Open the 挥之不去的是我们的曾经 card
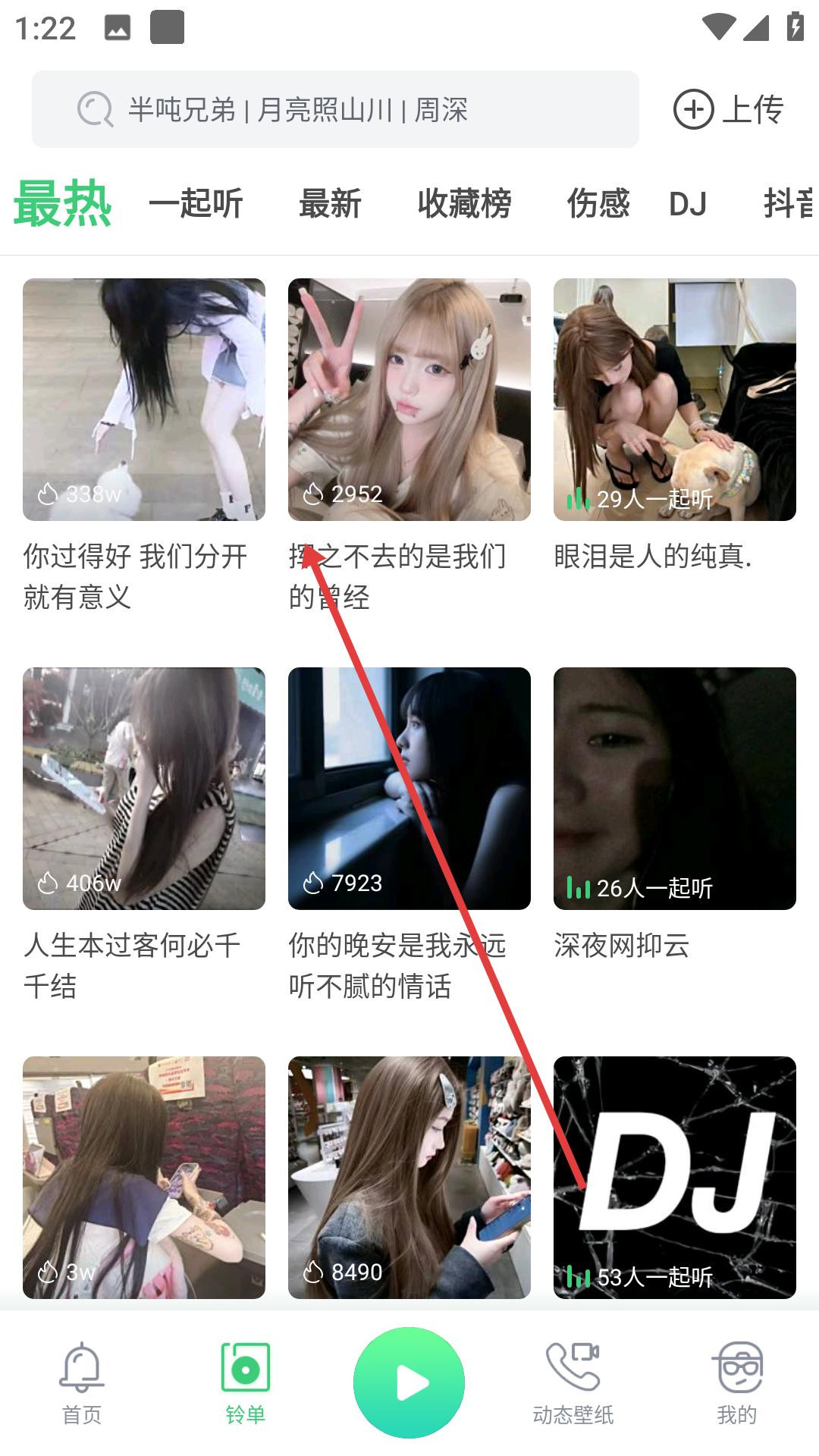This screenshot has height=1456, width=819. tap(409, 400)
